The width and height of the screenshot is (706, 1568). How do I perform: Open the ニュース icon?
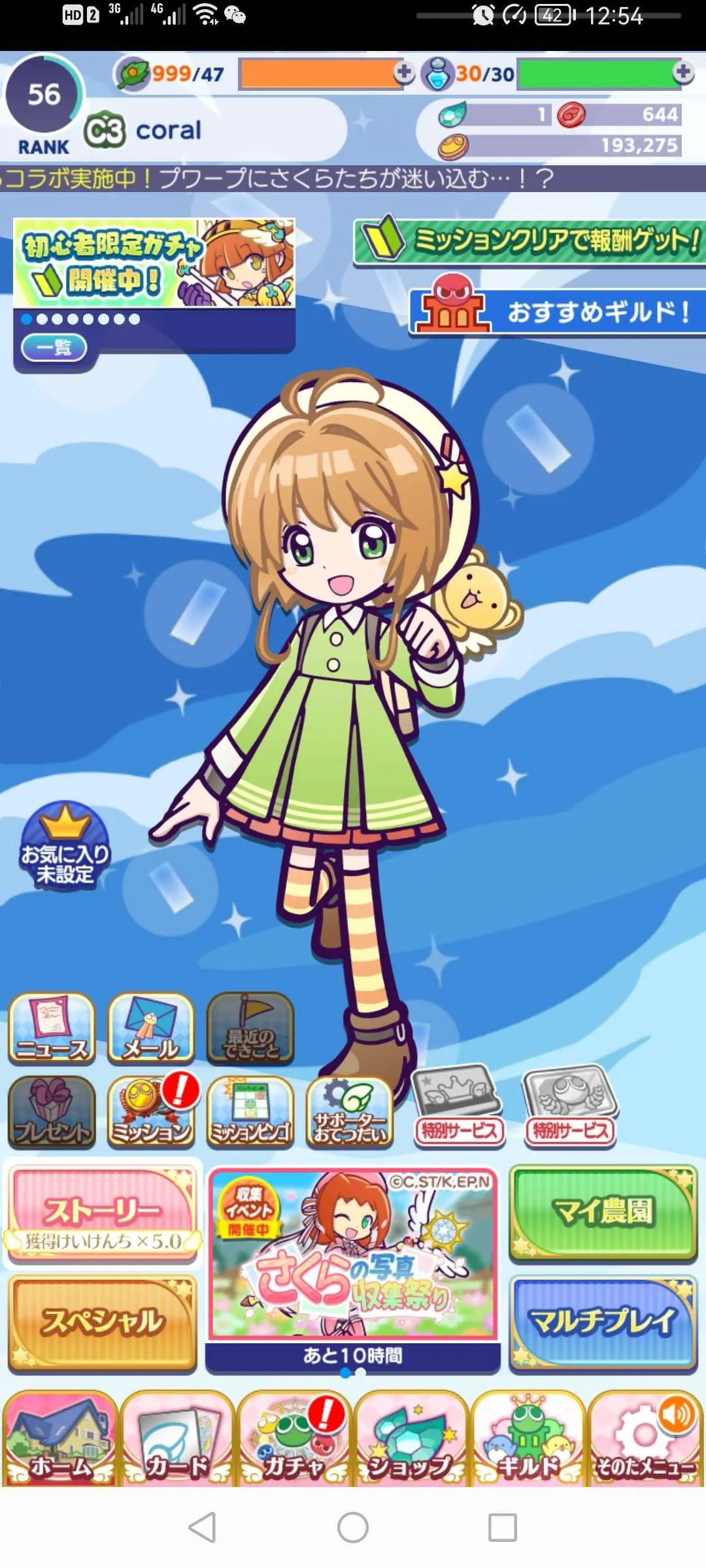pyautogui.click(x=52, y=1028)
